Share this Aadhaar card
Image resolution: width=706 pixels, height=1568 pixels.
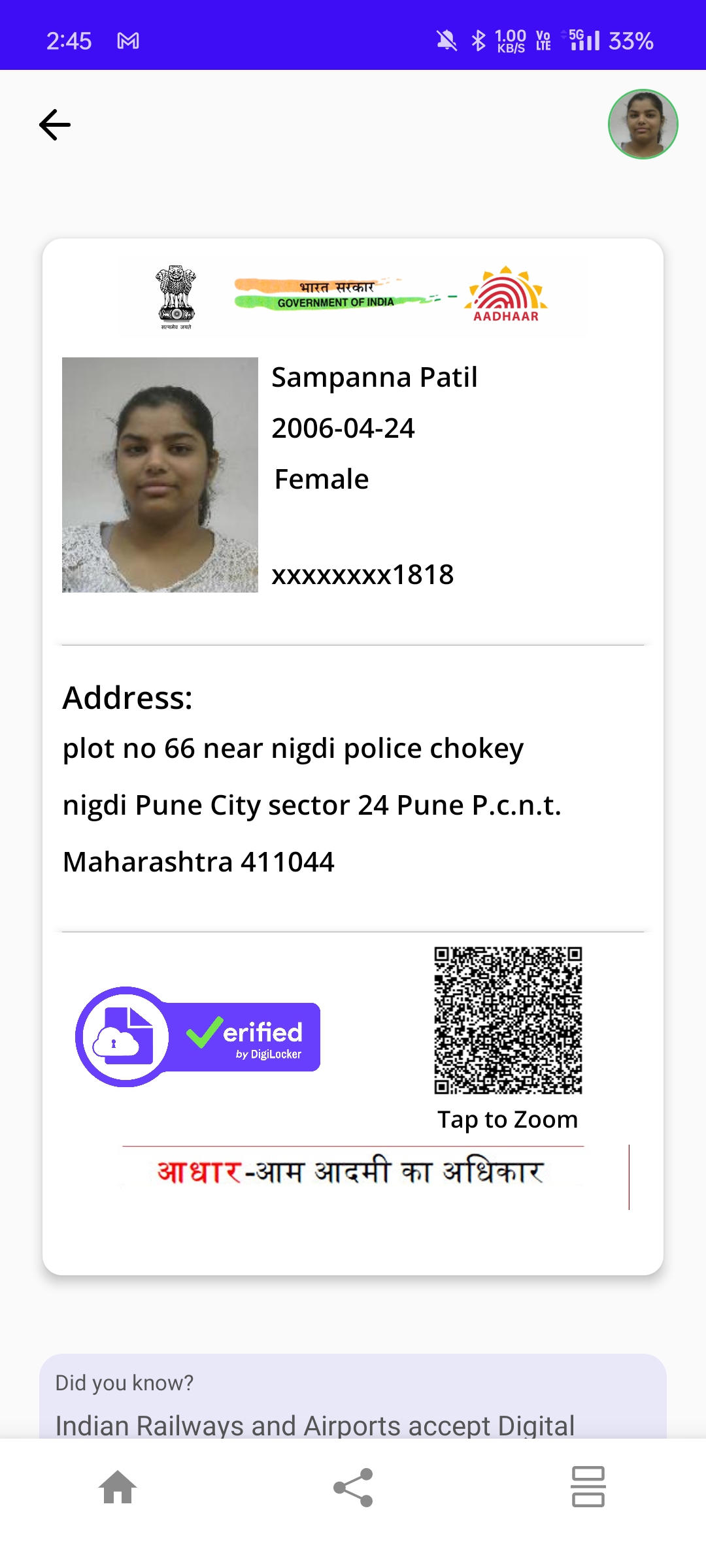tap(353, 1488)
